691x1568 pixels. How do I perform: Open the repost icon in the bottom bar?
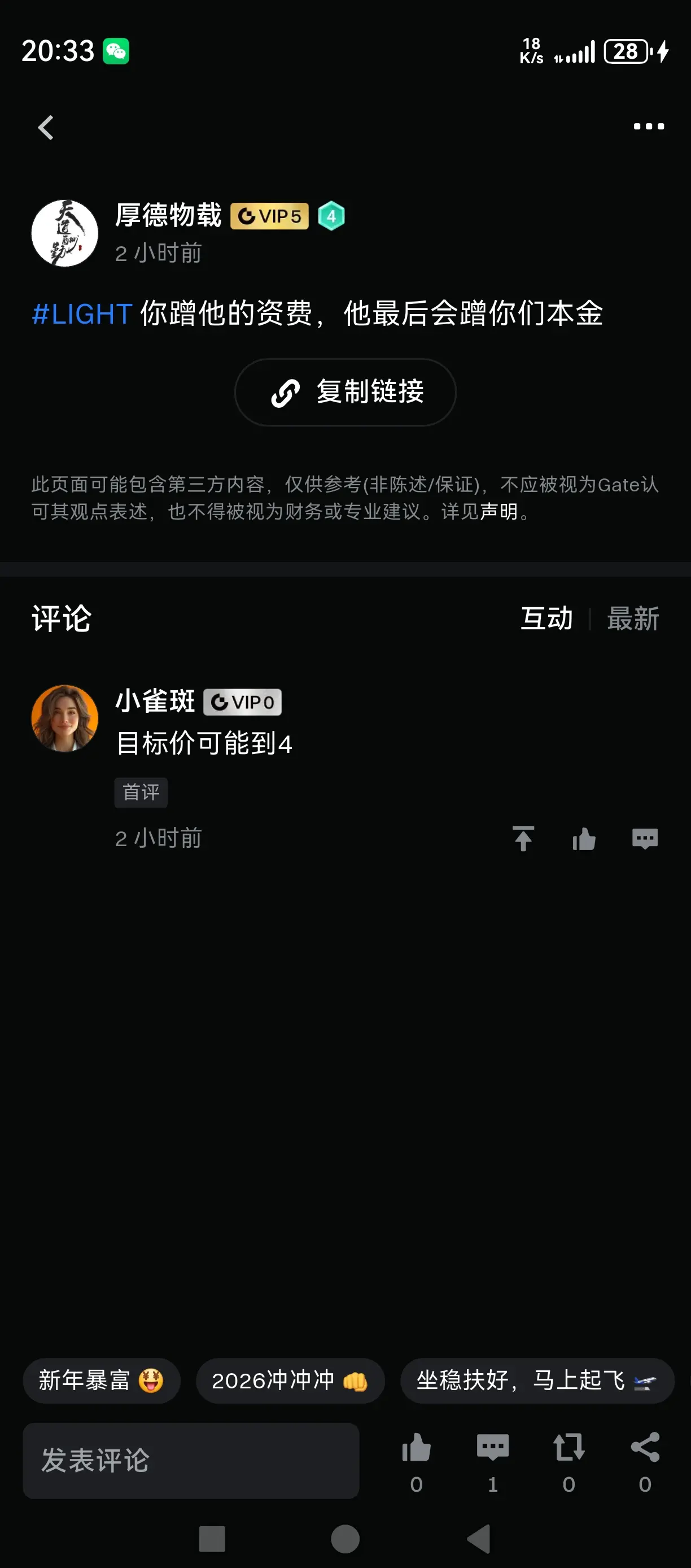[568, 1448]
